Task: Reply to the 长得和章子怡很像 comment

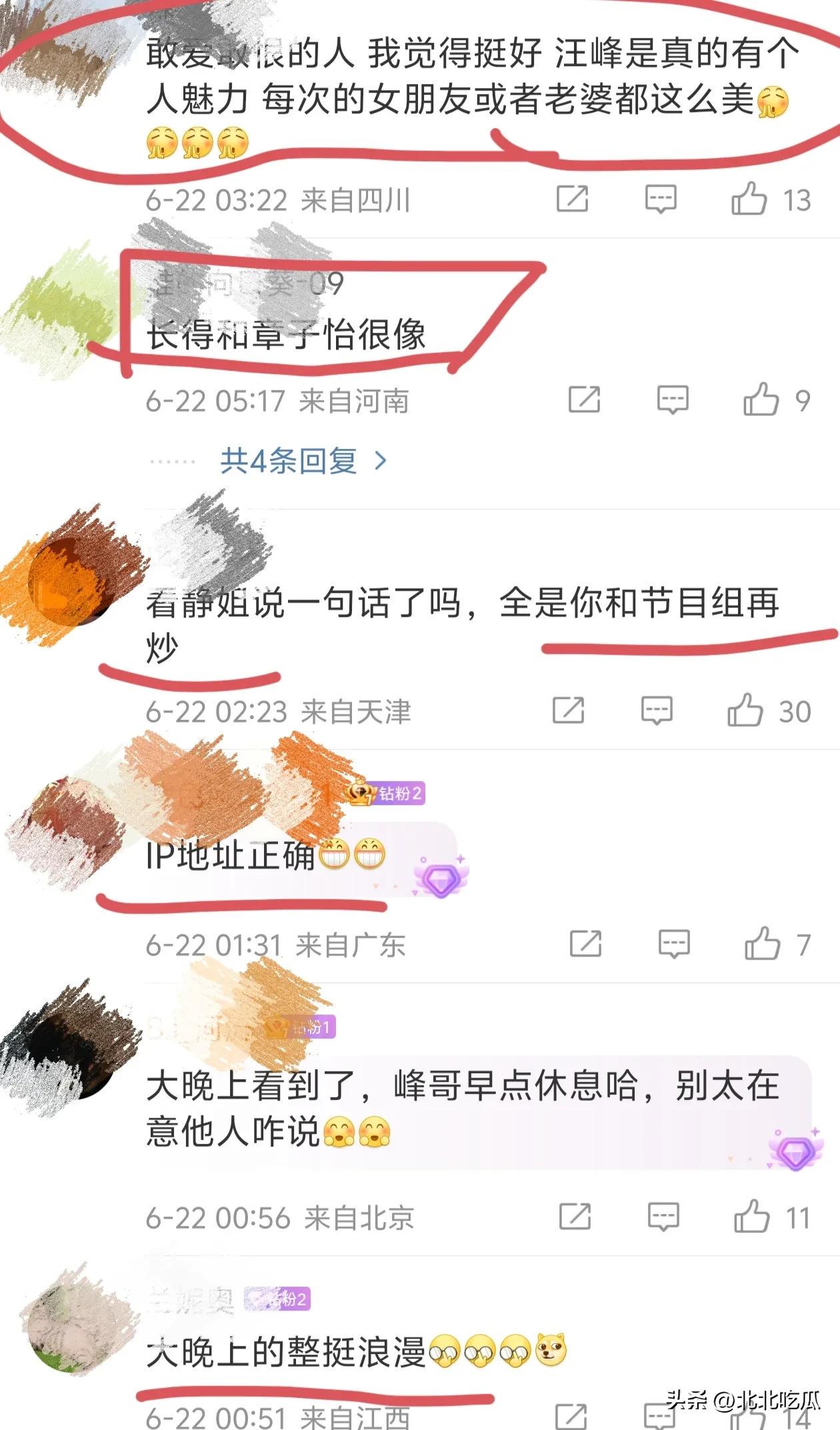Action: 673,400
